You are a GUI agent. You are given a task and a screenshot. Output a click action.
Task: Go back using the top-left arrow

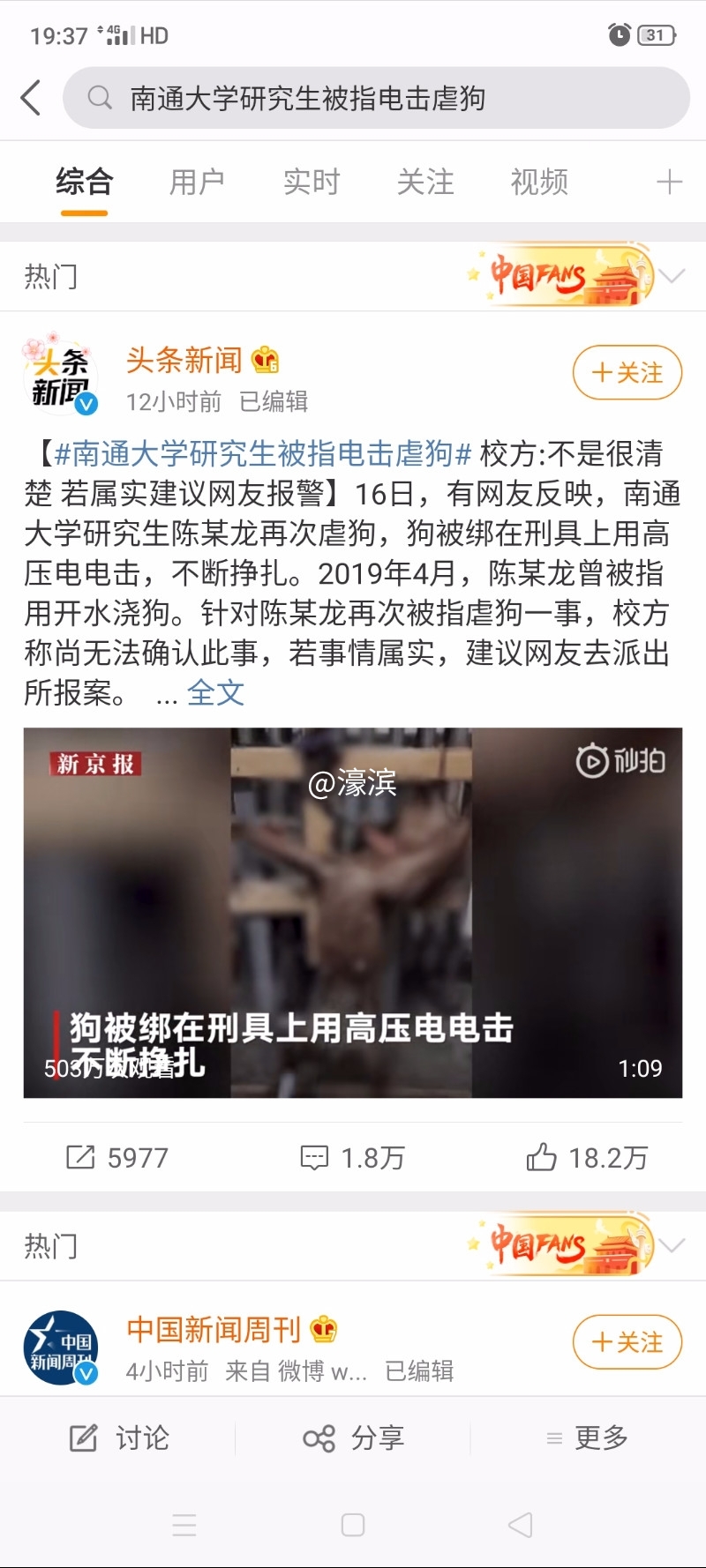[x=31, y=98]
